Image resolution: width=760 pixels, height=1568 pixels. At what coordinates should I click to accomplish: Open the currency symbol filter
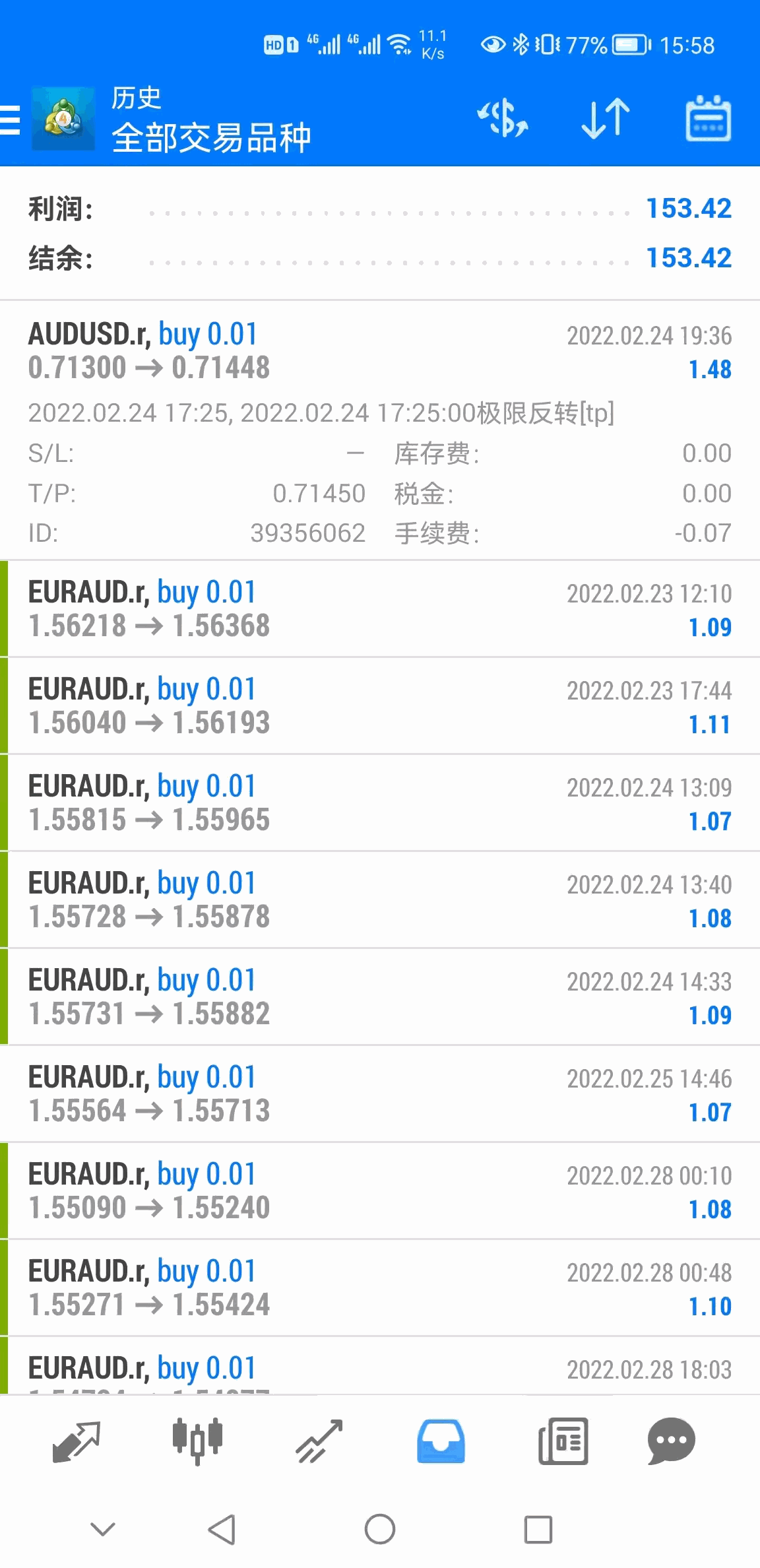(x=503, y=119)
